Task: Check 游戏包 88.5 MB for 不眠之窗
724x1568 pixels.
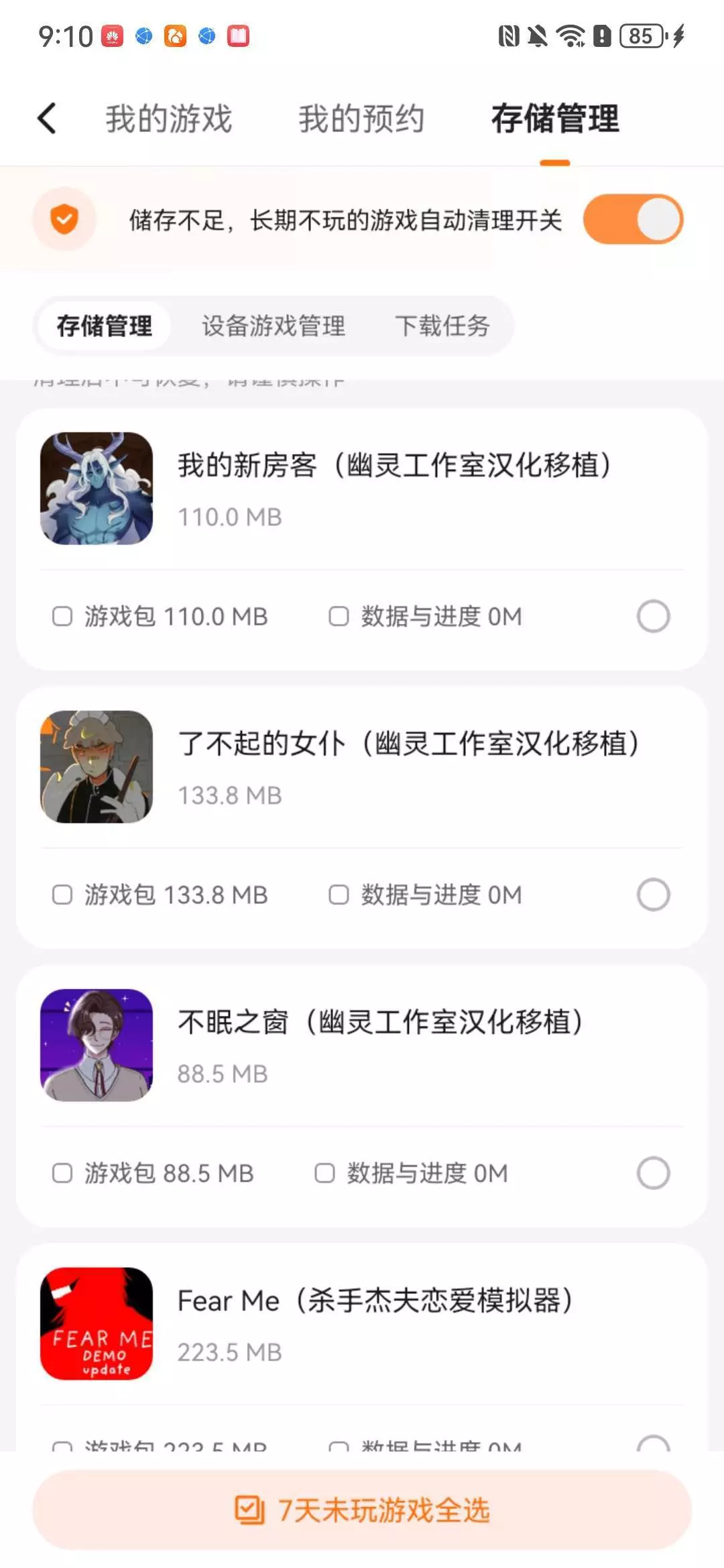Action: click(62, 1173)
